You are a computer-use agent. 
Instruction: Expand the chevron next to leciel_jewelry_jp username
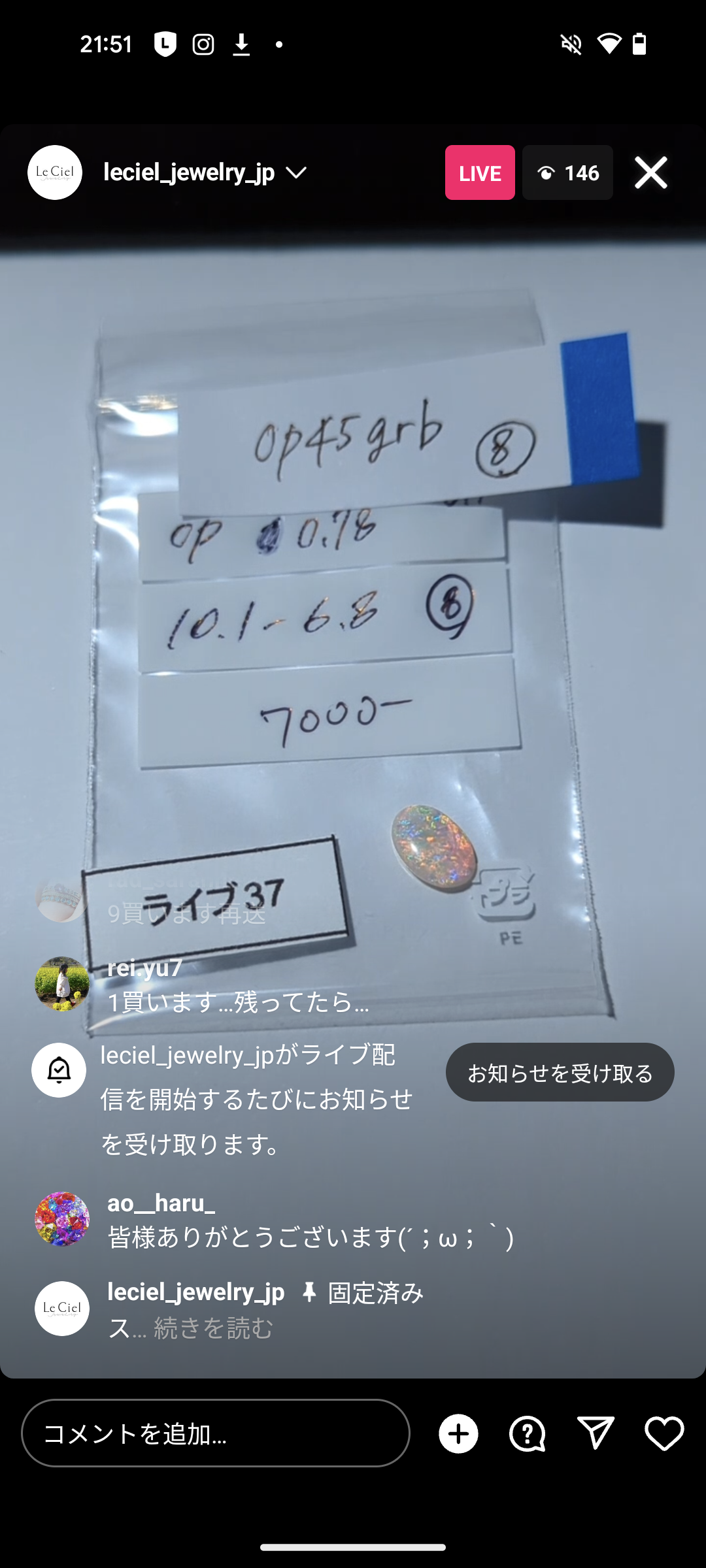click(x=296, y=174)
